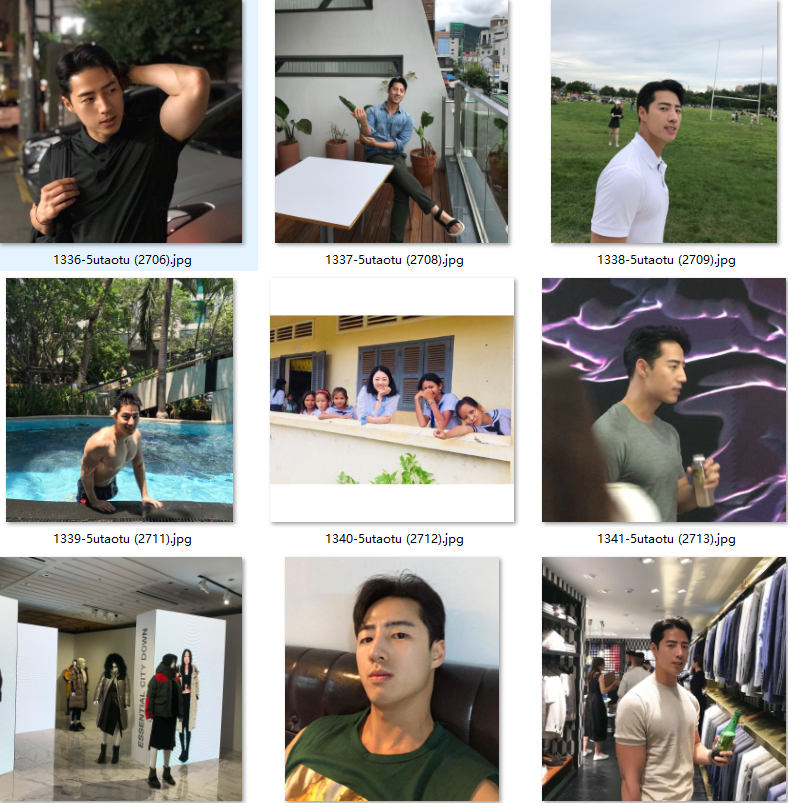This screenshot has height=803, width=788.
Task: Select the 1337-5utaotu (2708).jpg thumbnail
Action: coord(392,121)
